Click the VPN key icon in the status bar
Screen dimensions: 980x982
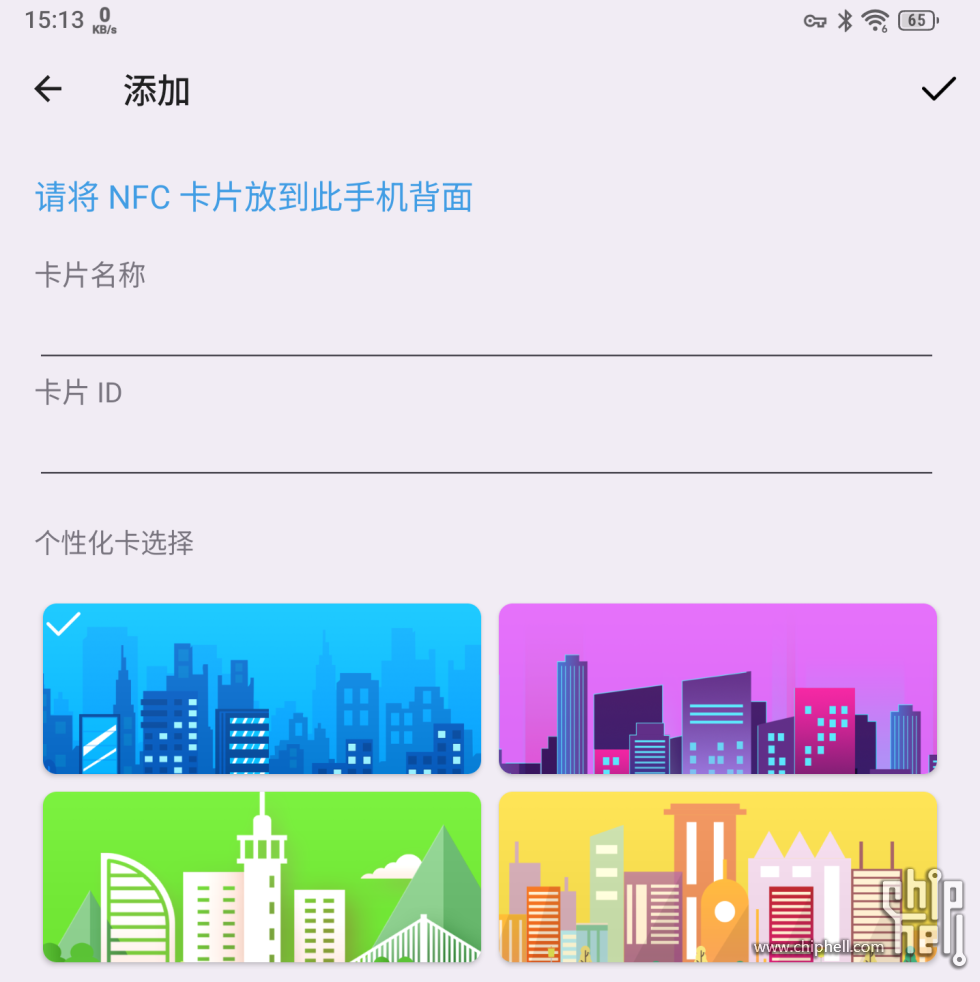click(x=814, y=20)
